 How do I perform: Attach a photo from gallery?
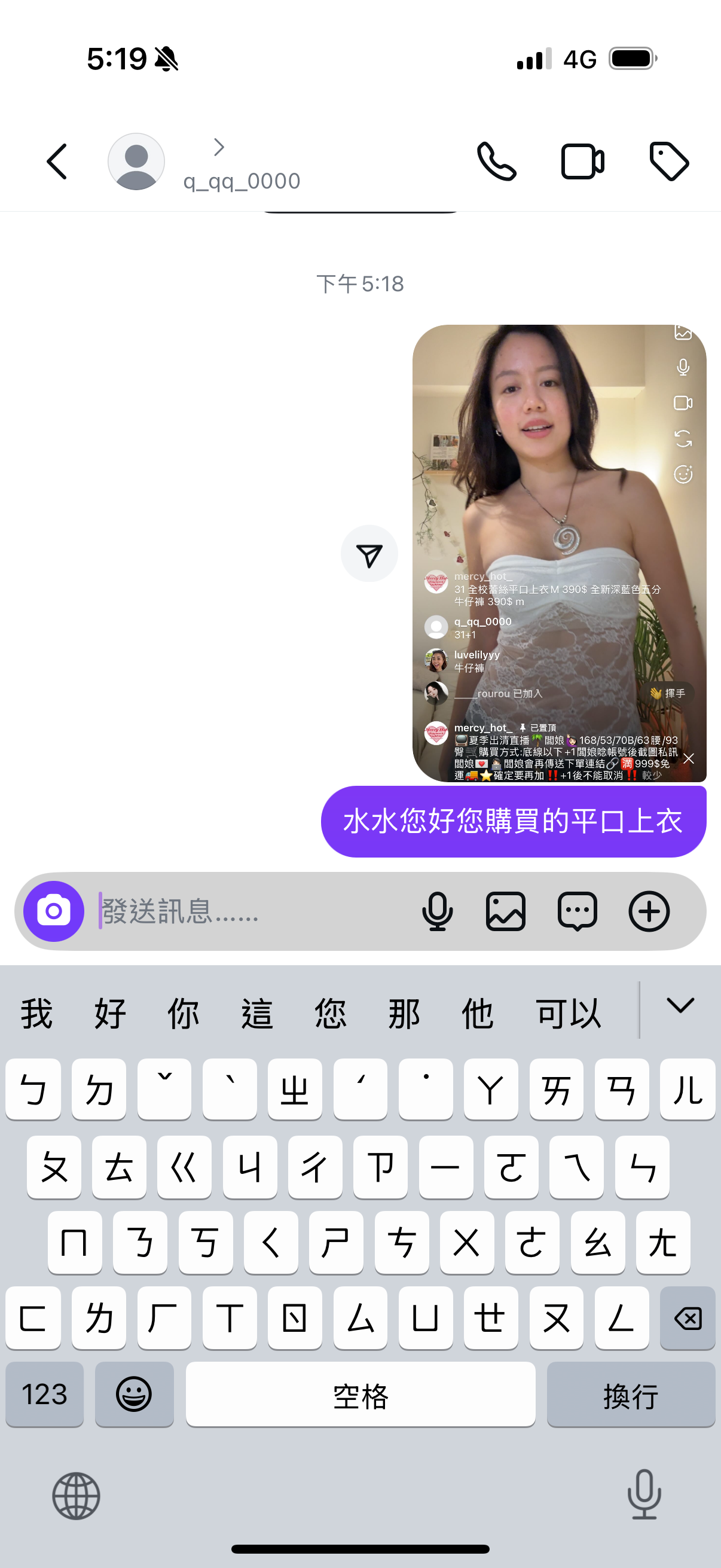click(x=506, y=911)
